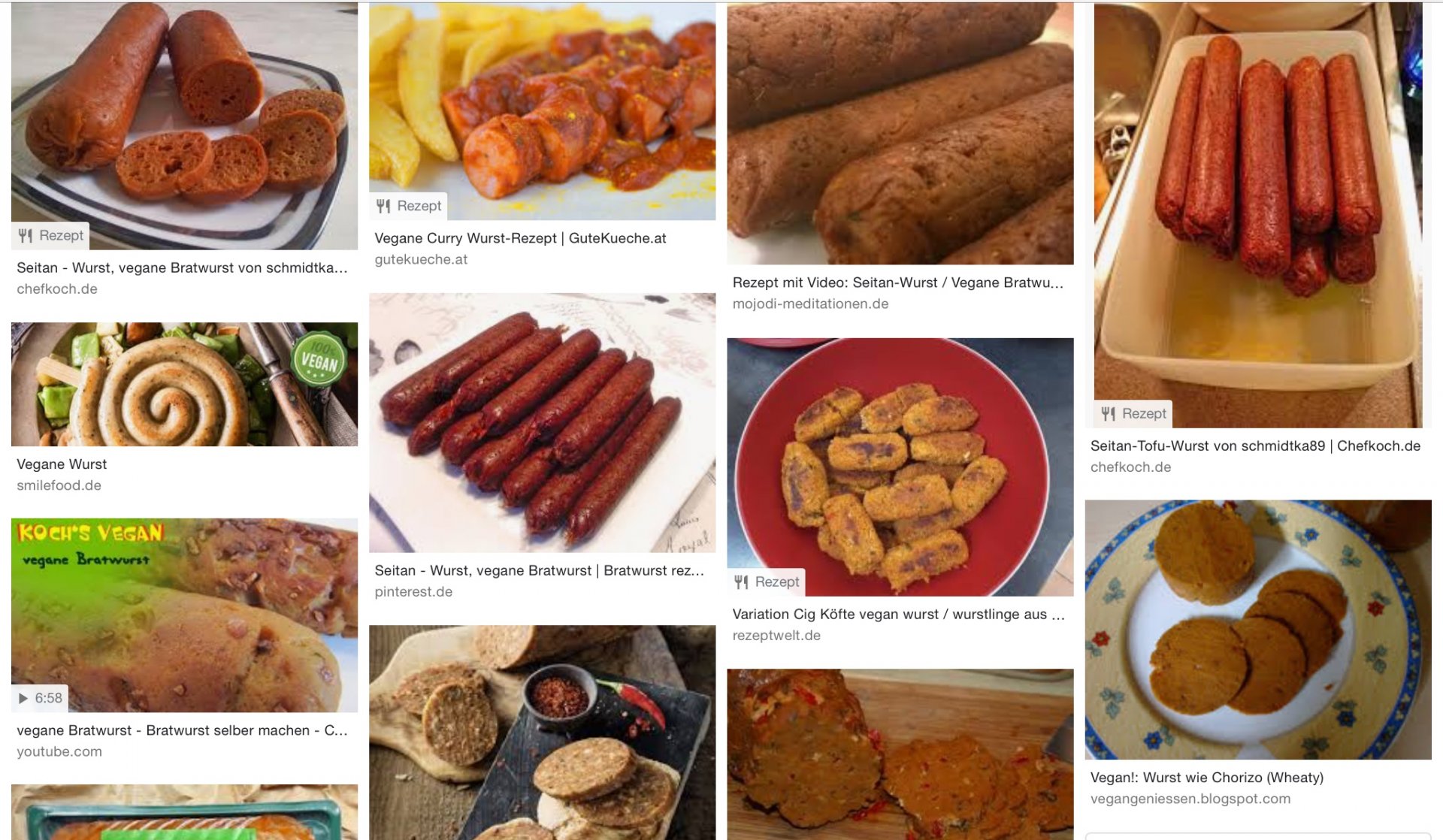The height and width of the screenshot is (840, 1443).
Task: Open the pinterest.de Seitan-Wurst vegane Bratwurst image
Action: [x=542, y=422]
